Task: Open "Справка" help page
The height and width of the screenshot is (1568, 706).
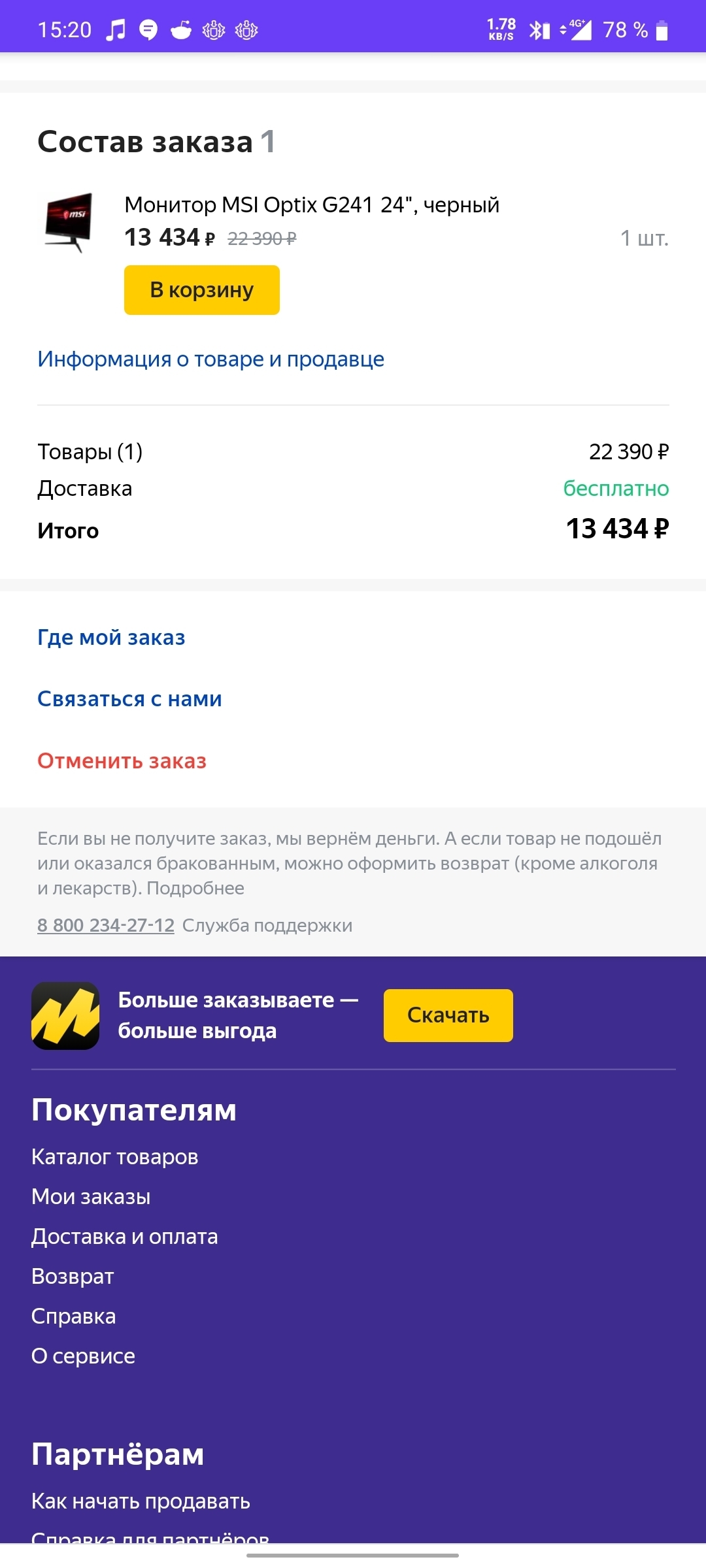Action: [73, 1316]
